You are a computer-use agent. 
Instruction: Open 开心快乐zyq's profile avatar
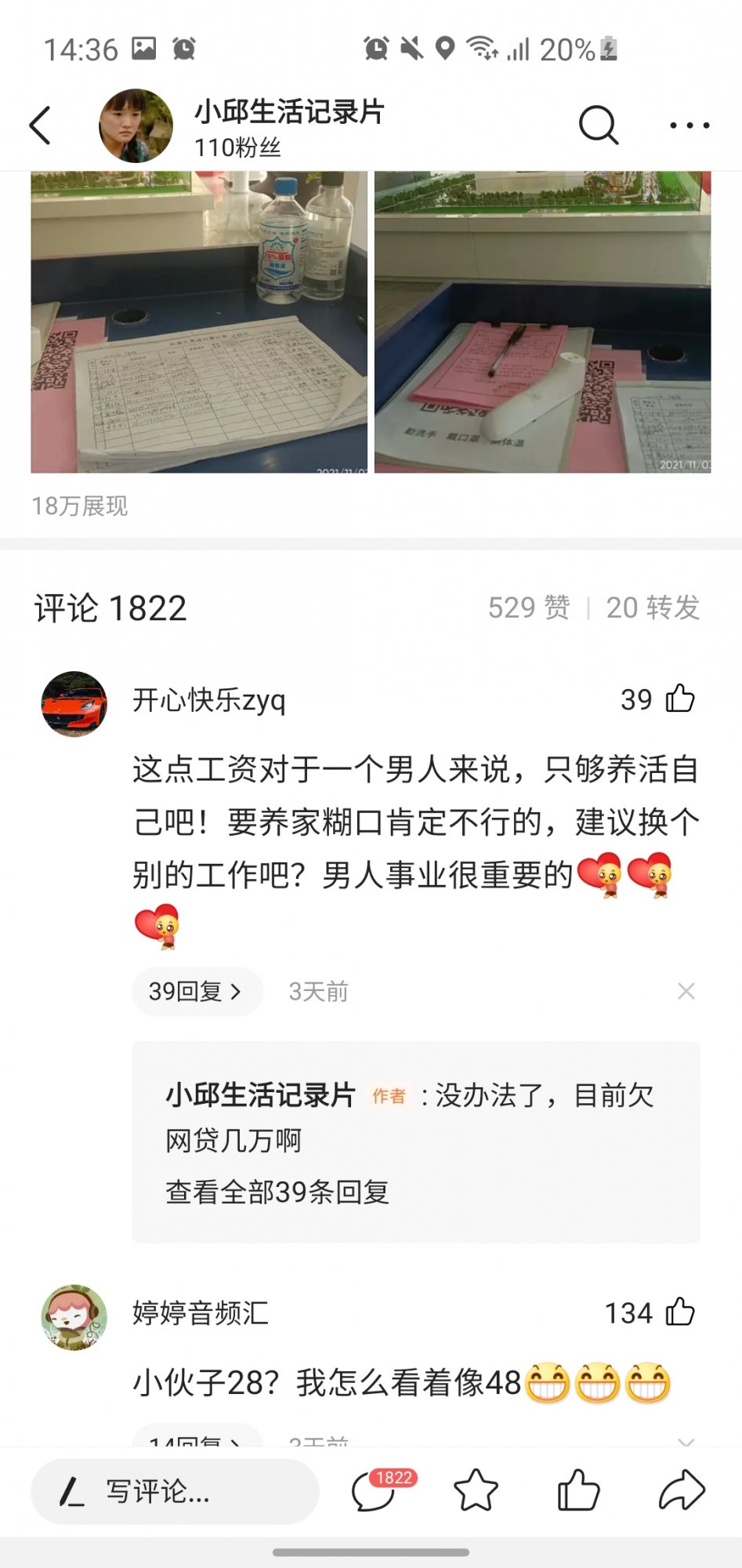click(74, 703)
